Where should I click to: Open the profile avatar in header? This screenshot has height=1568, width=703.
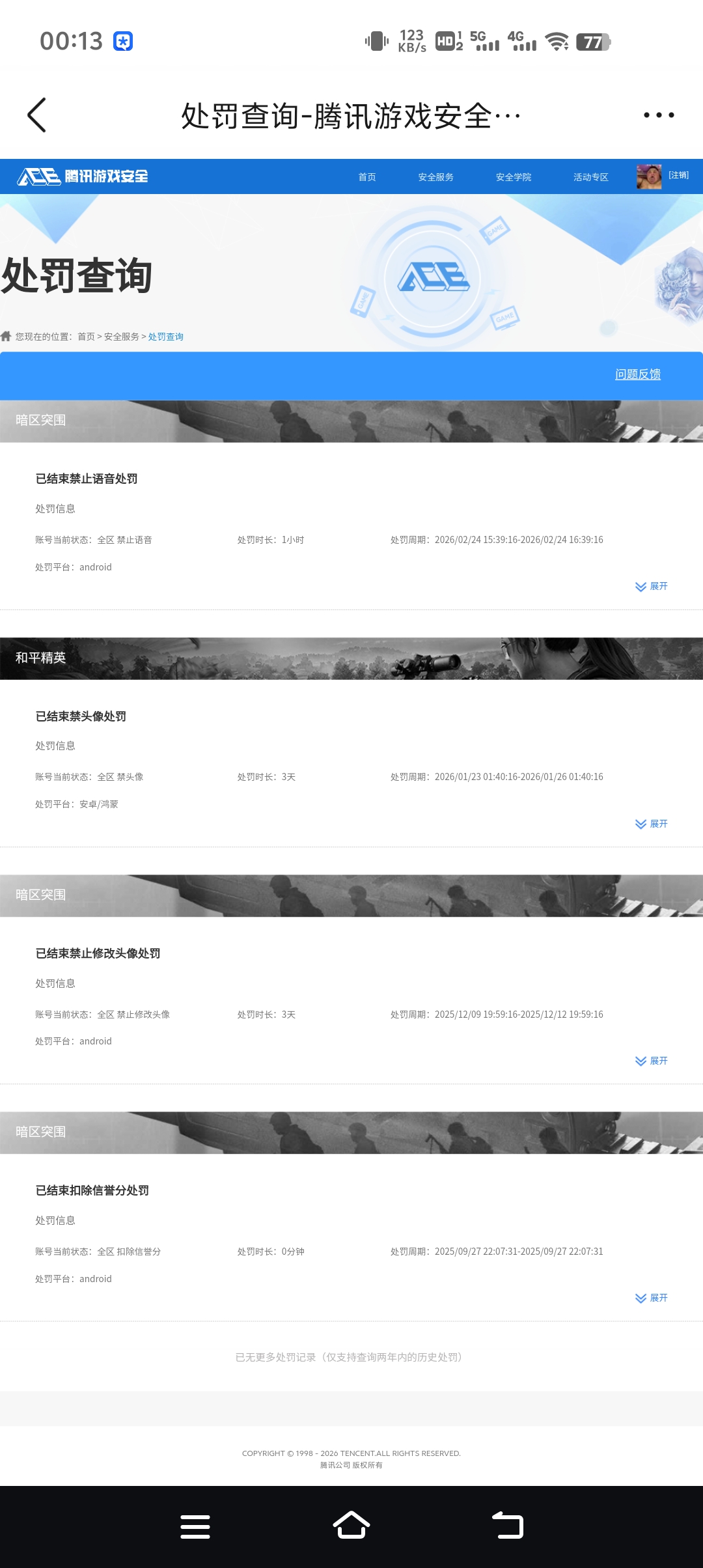pyautogui.click(x=648, y=176)
